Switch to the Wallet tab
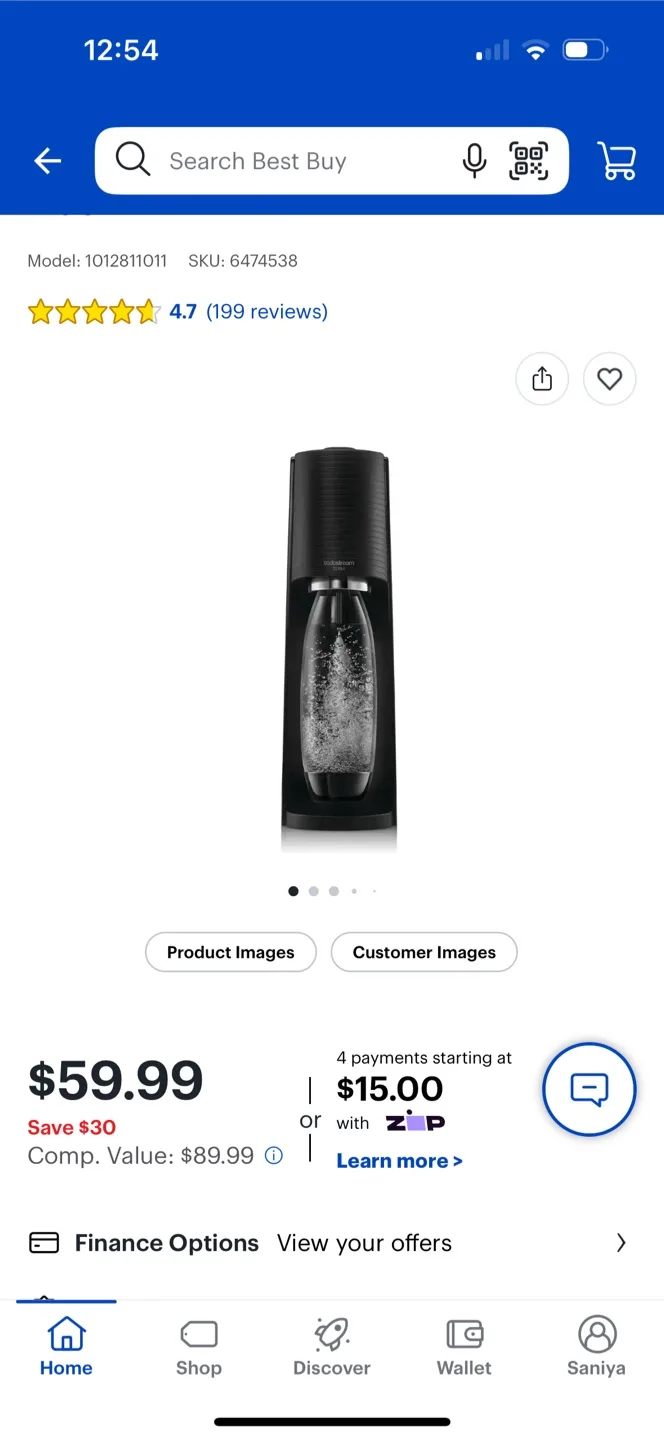664x1440 pixels. [x=464, y=1346]
